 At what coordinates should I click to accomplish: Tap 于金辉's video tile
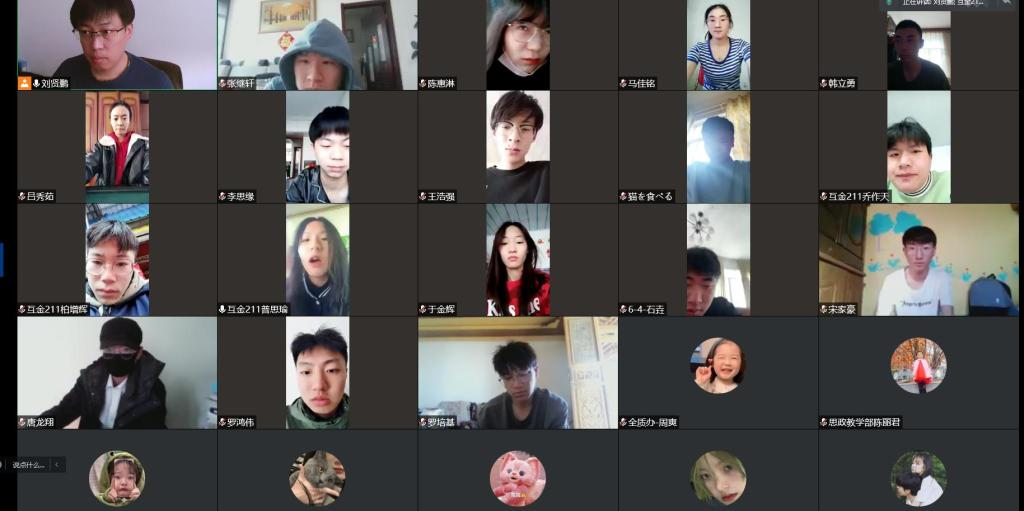(x=517, y=260)
